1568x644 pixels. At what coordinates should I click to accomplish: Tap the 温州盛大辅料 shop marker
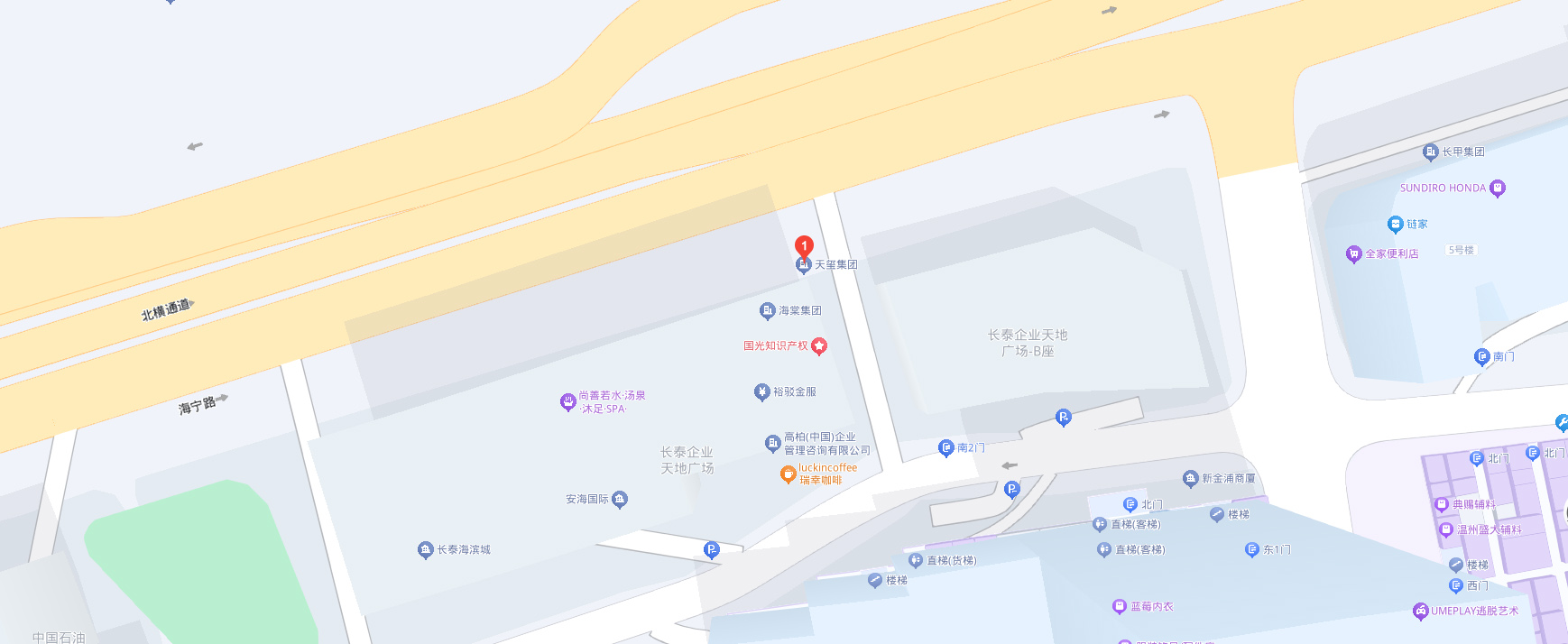[1446, 529]
